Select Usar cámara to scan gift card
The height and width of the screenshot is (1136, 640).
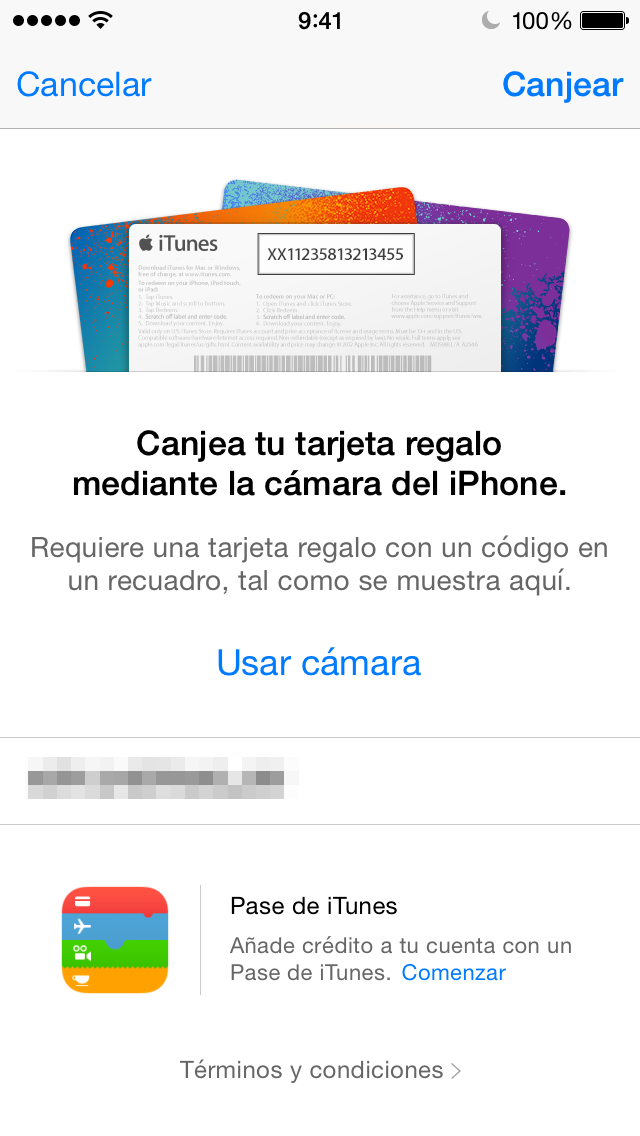[x=319, y=662]
